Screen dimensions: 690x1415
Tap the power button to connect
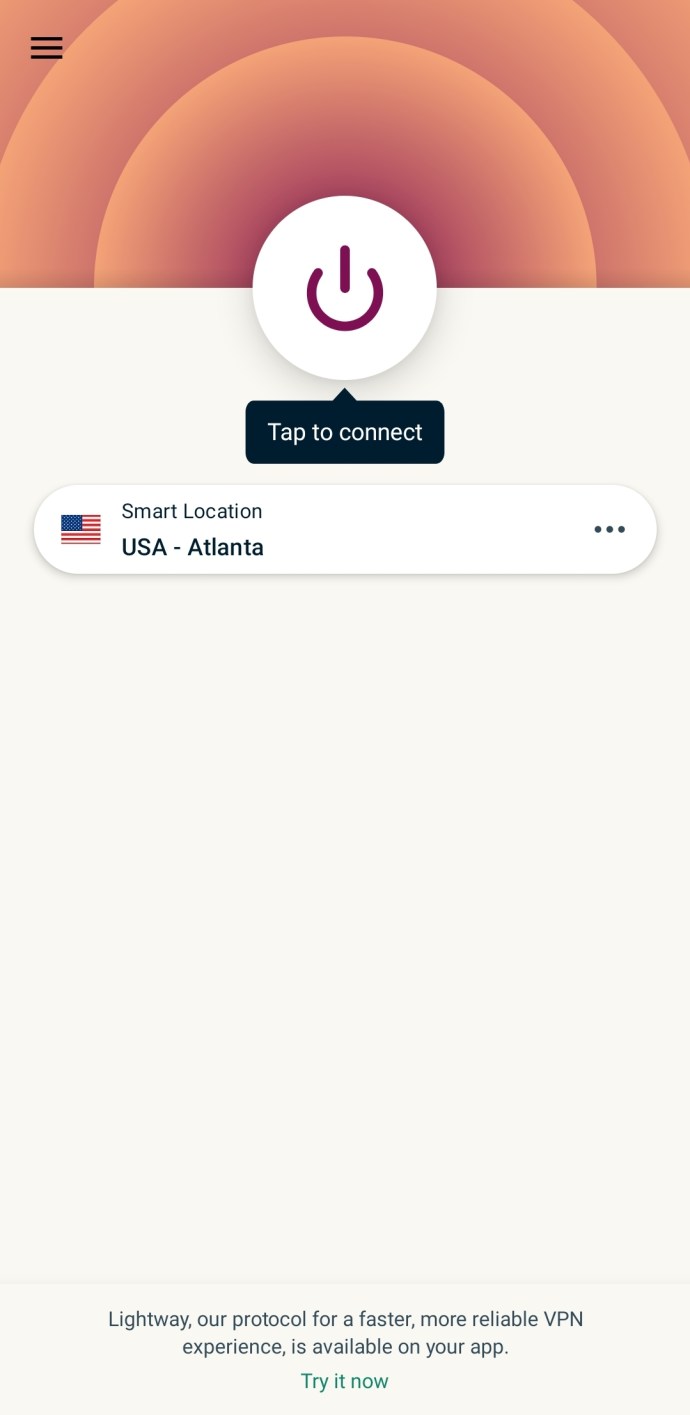pyautogui.click(x=344, y=288)
